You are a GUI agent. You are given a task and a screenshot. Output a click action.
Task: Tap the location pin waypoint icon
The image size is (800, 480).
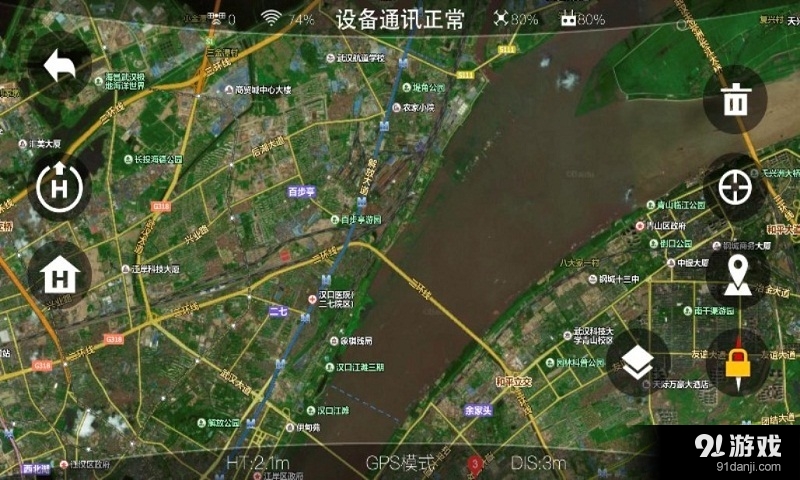pyautogui.click(x=738, y=275)
